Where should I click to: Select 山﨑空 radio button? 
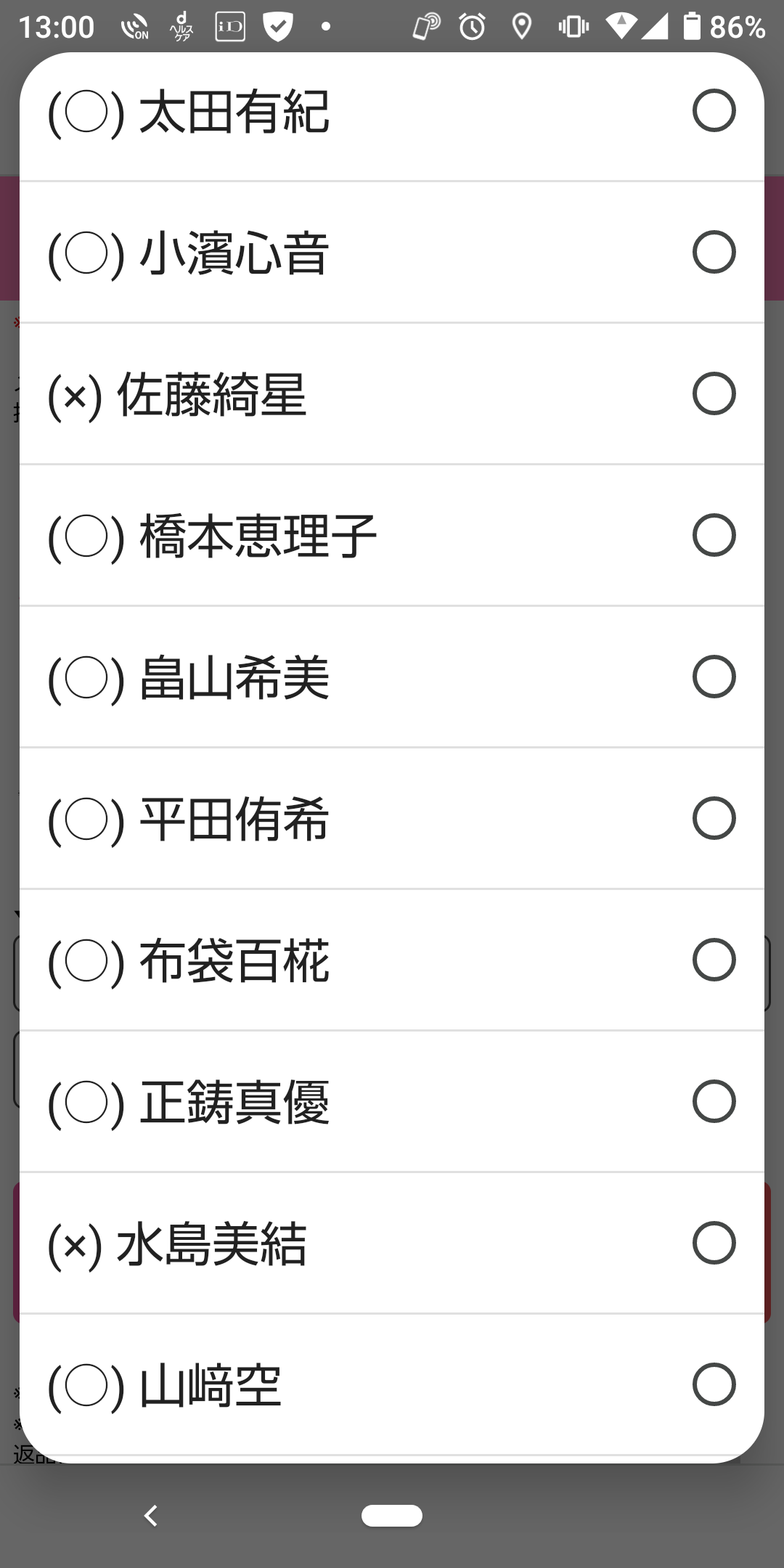(x=714, y=1384)
